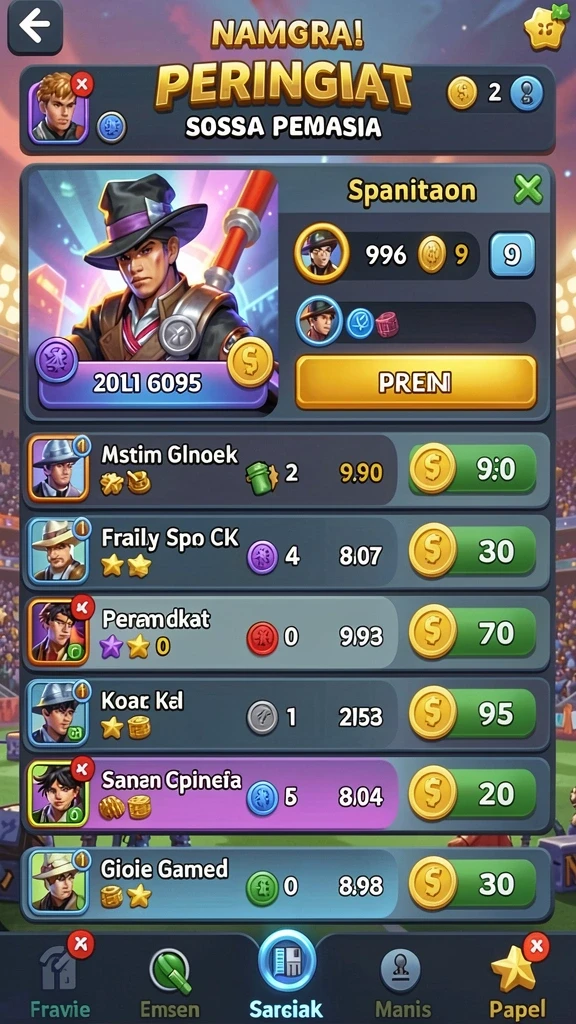
Task: Open Gioie Gamed's leaderboard row
Action: tap(287, 884)
